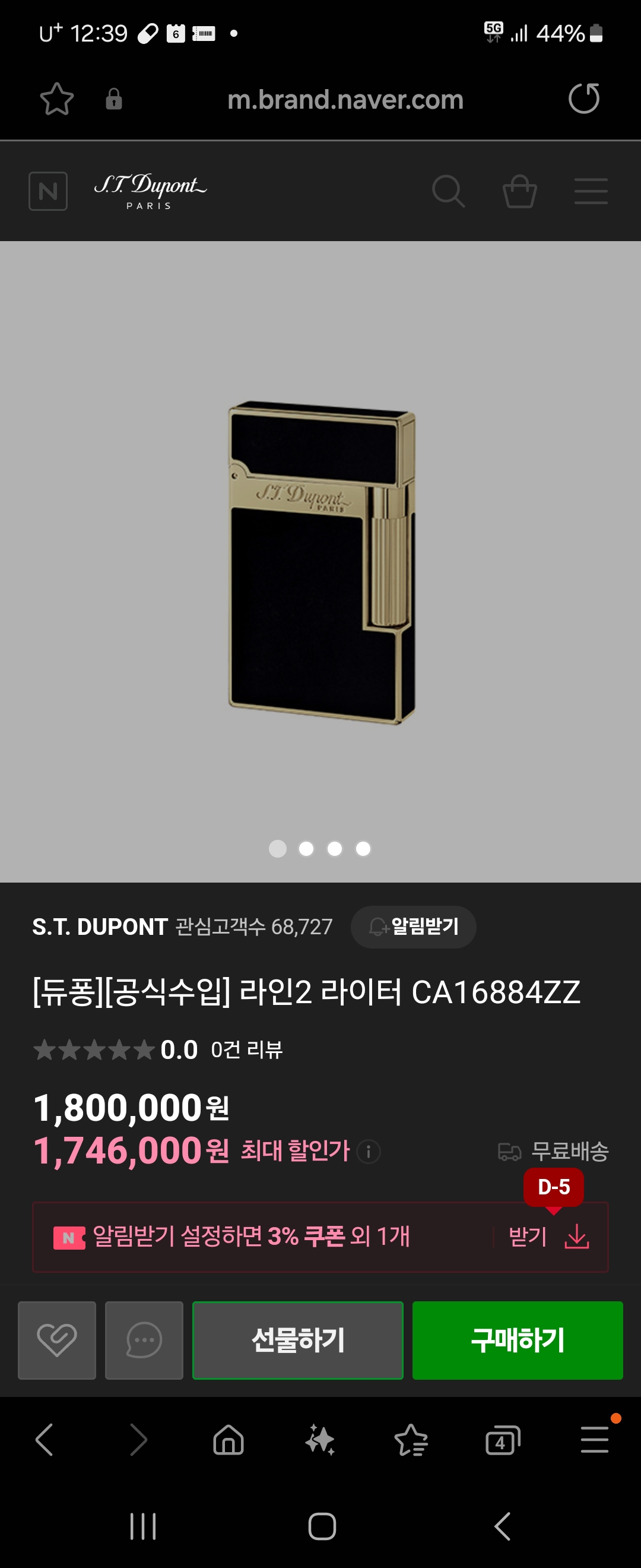Subscribe with the 알림받기 button
Screen dimensions: 641x1568
[414, 927]
